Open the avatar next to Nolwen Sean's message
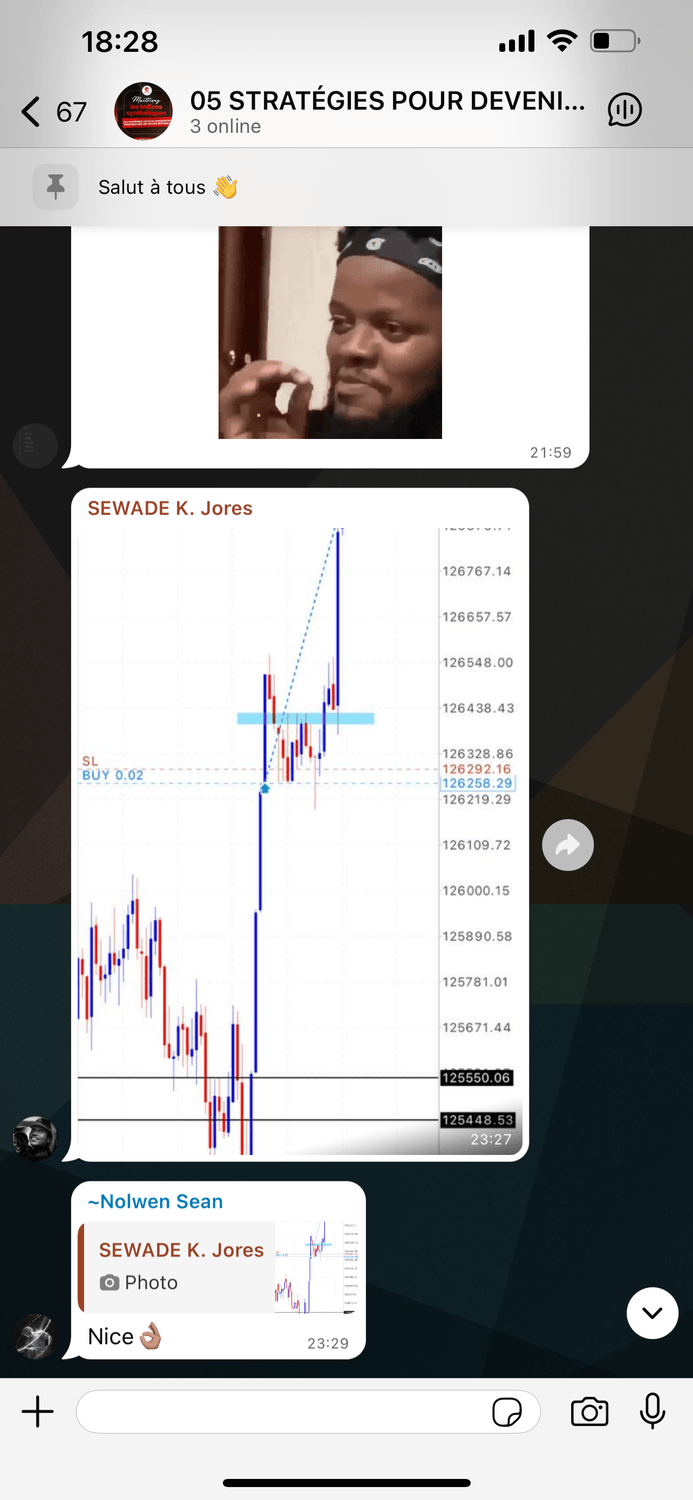The height and width of the screenshot is (1500, 693). click(35, 1337)
